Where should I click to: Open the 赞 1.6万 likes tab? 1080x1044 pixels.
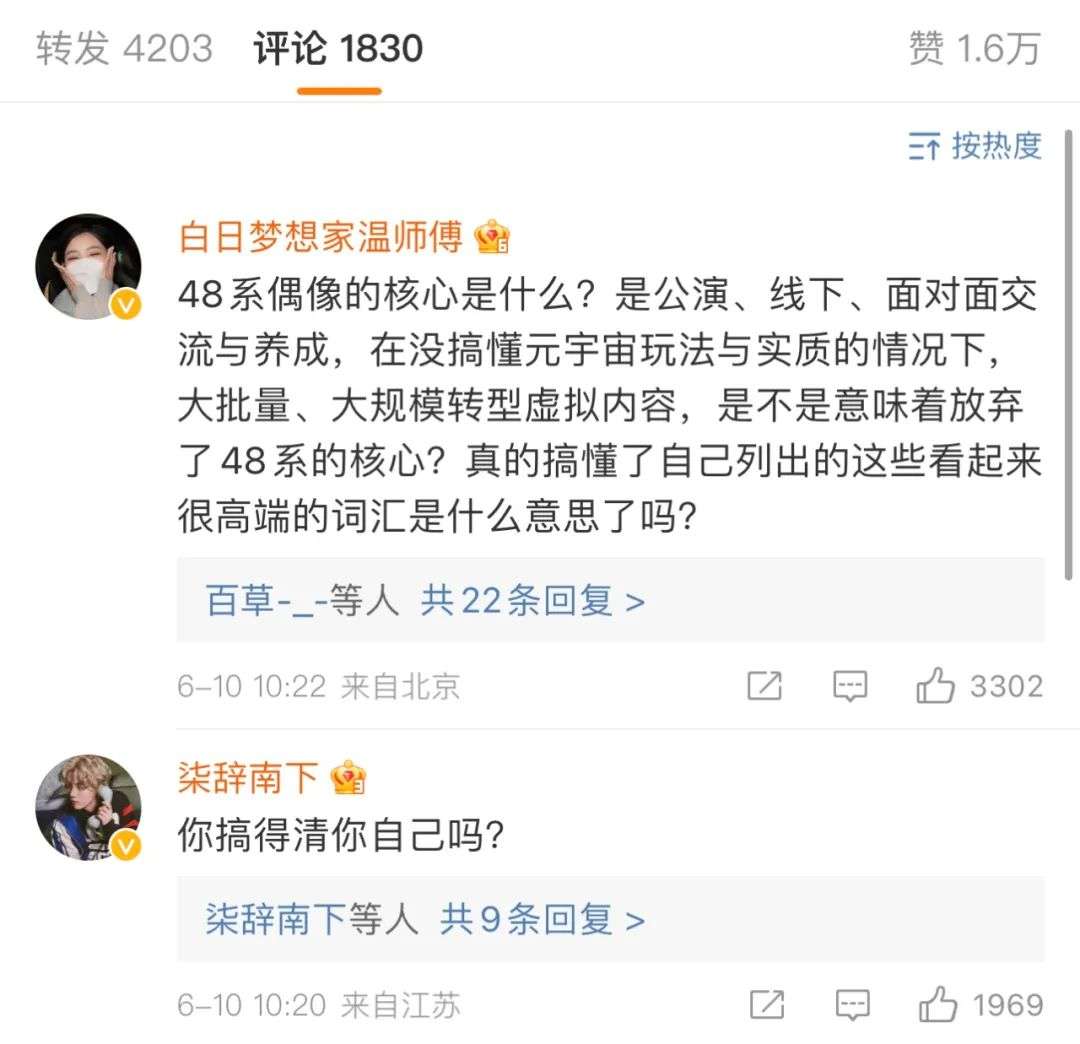(x=974, y=48)
